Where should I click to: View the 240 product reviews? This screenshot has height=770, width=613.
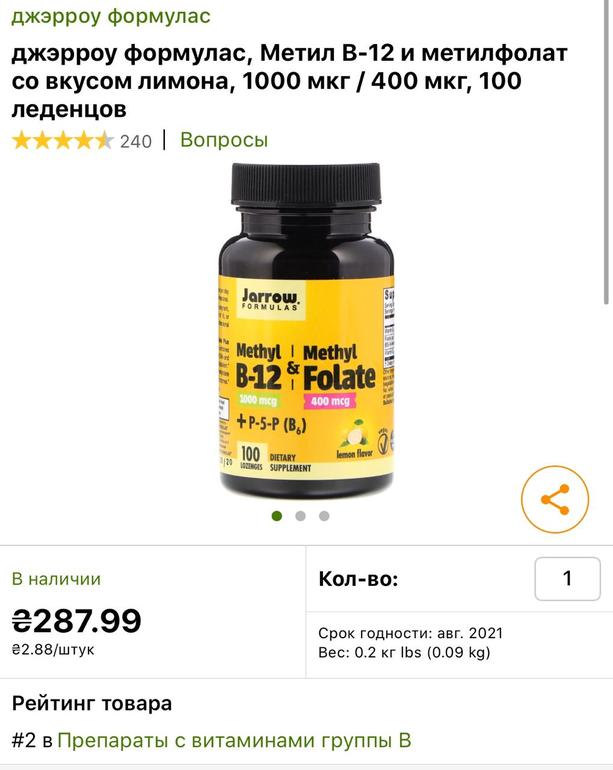135,141
